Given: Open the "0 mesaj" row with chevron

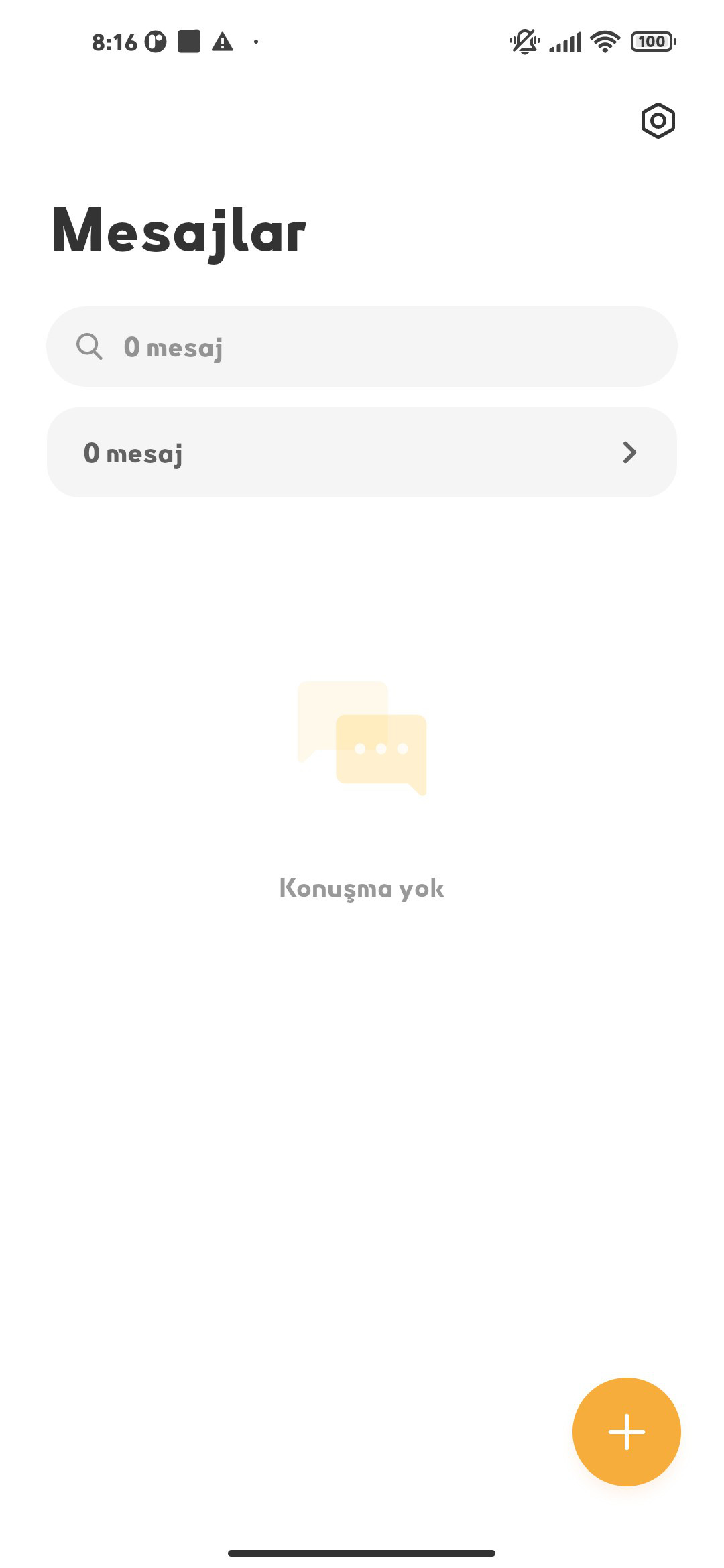Looking at the screenshot, I should 362,452.
